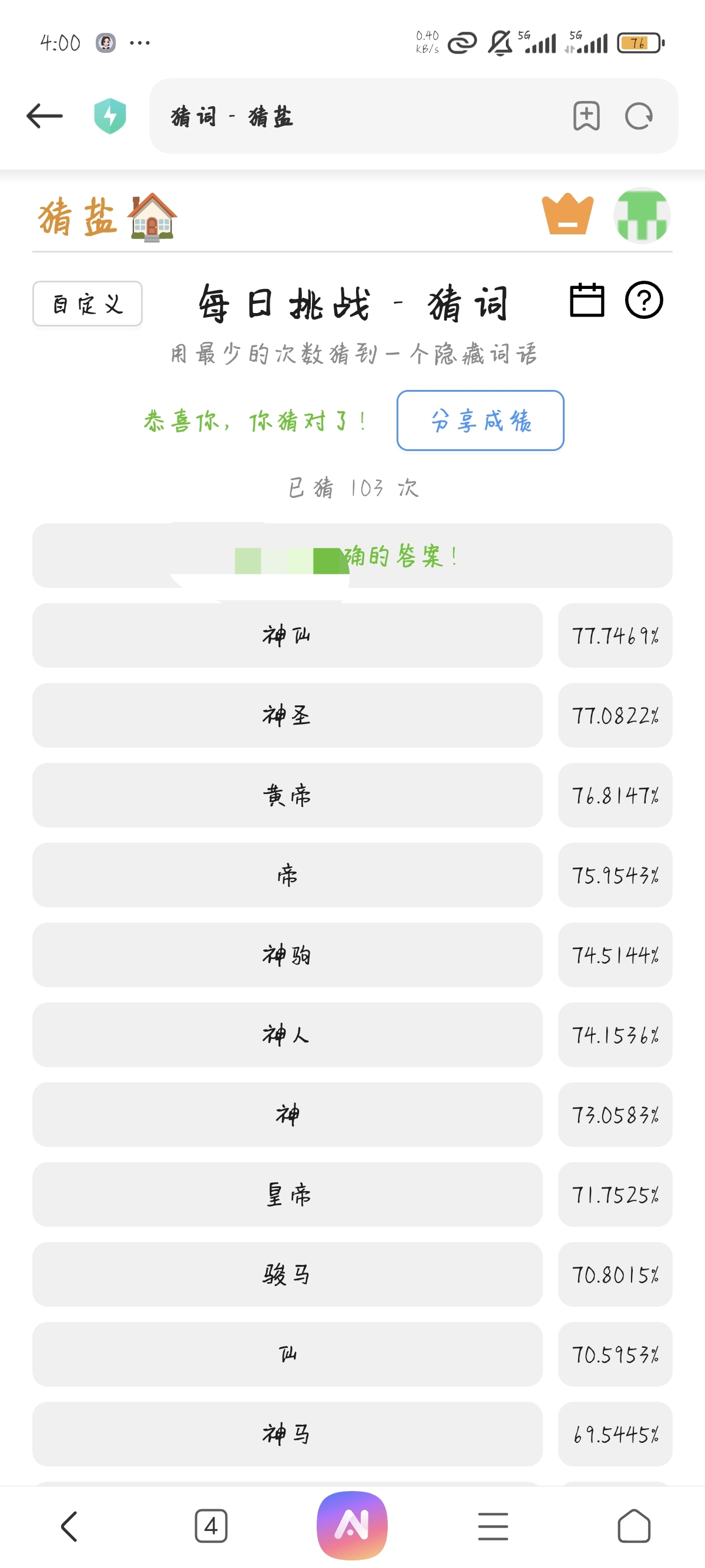Open the crown leaderboard icon
This screenshot has width=705, height=1568.
[x=567, y=215]
